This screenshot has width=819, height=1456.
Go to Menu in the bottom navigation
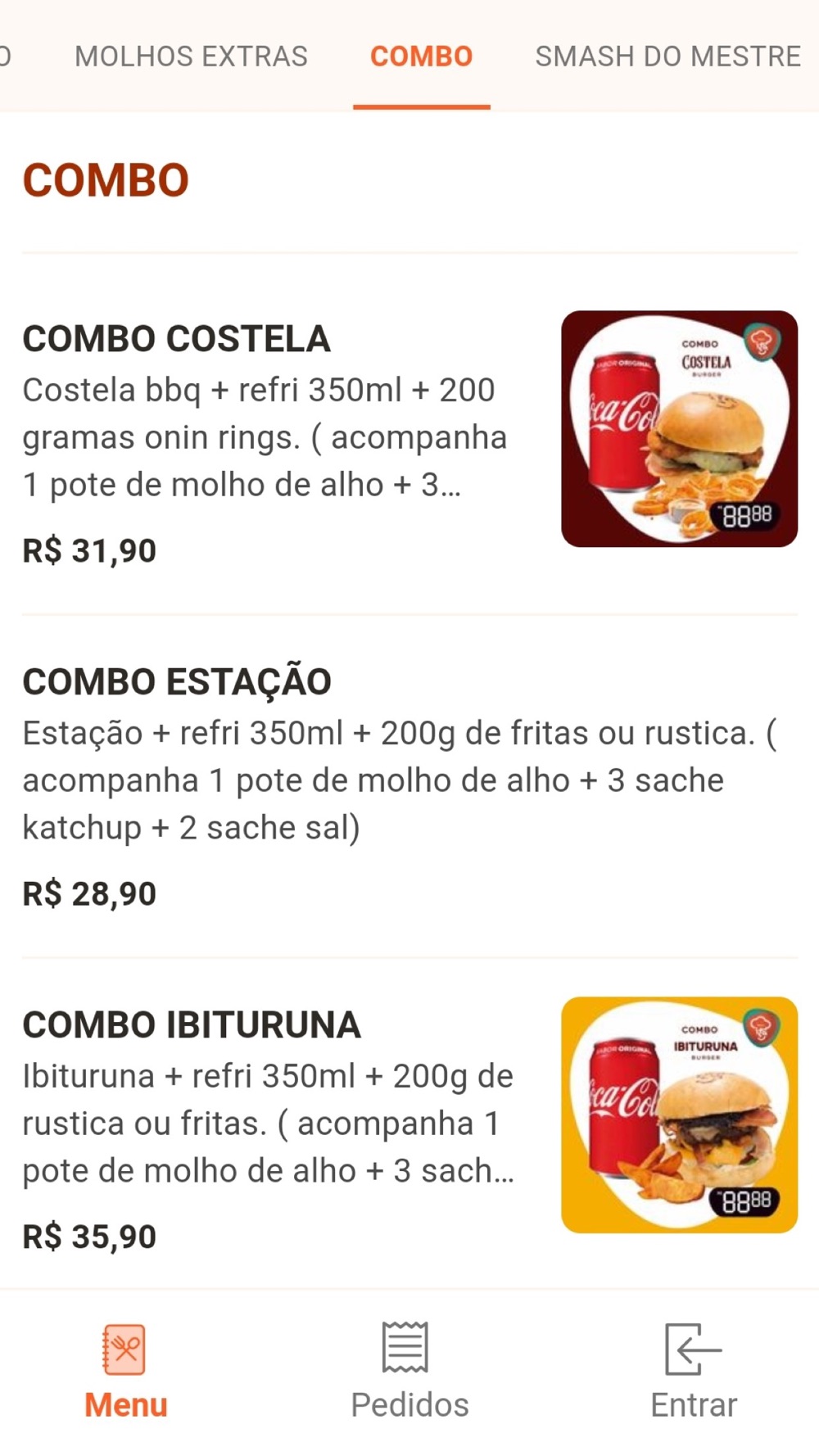(x=126, y=1373)
